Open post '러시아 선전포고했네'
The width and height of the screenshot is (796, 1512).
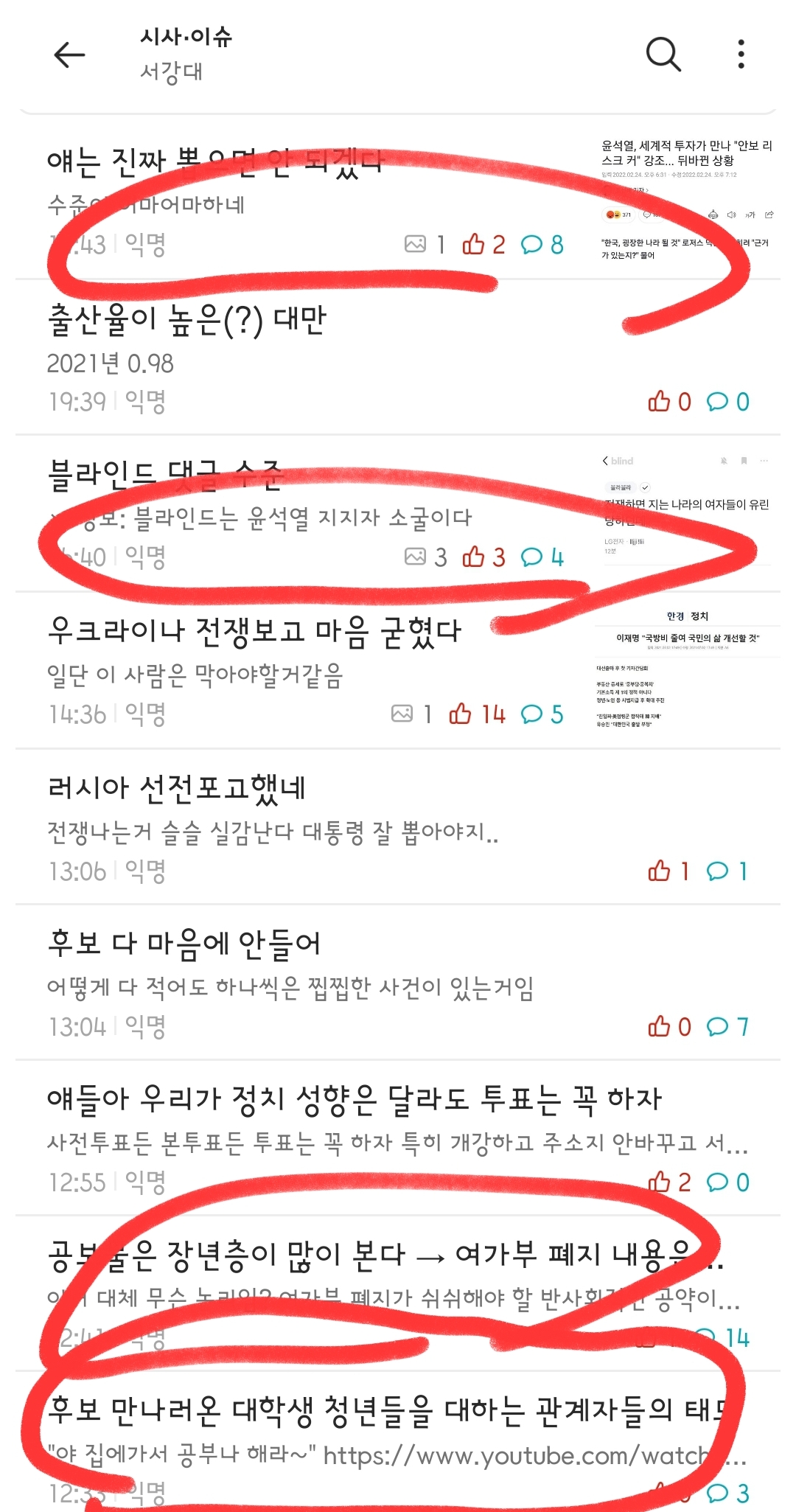[177, 788]
